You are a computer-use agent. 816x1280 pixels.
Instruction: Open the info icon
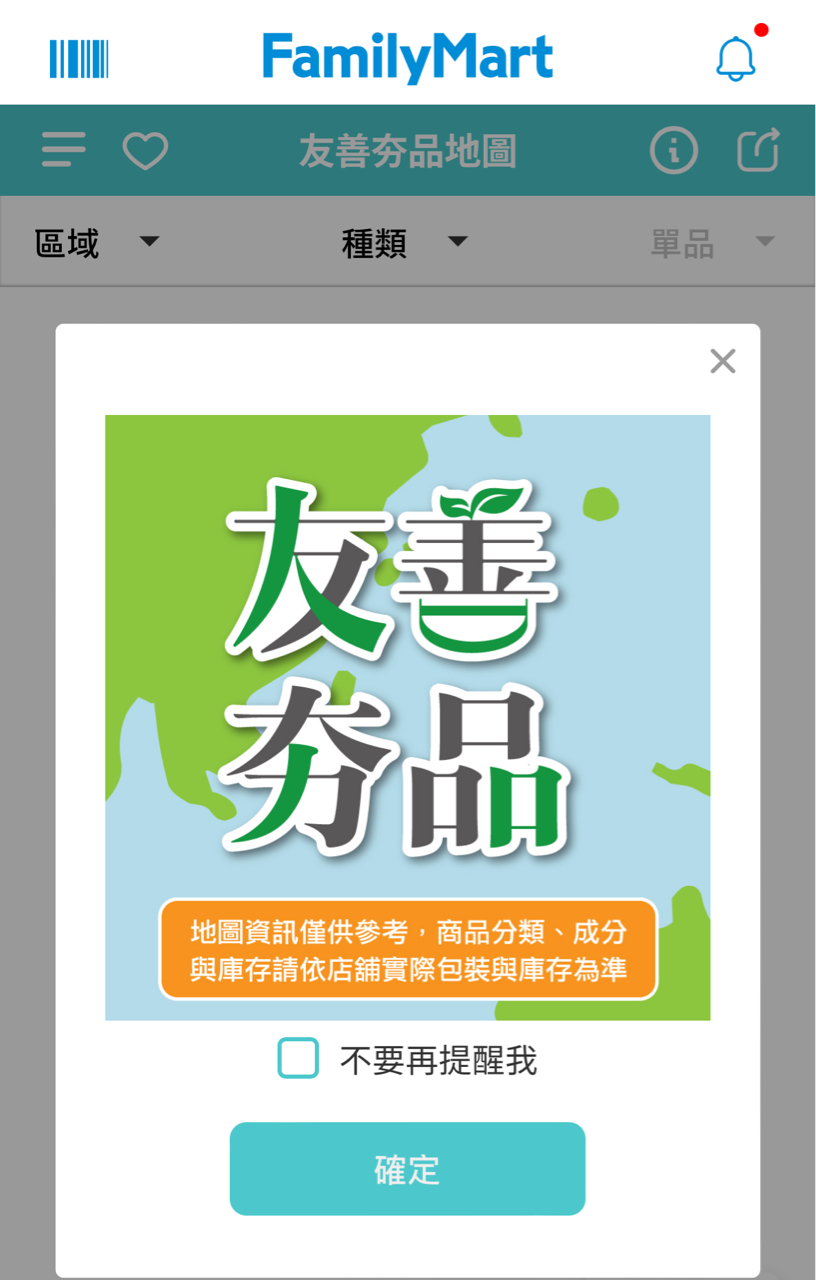673,151
